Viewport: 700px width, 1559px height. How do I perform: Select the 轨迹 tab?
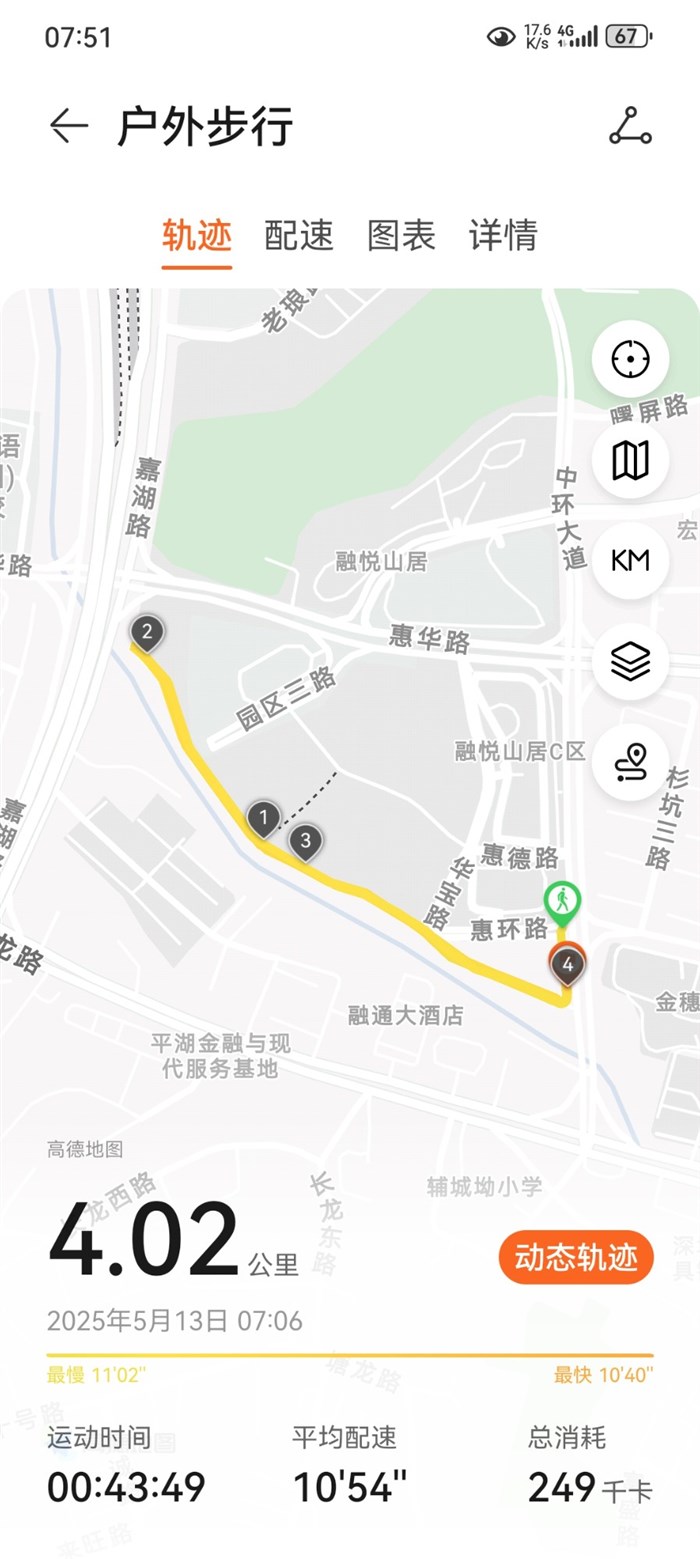197,235
